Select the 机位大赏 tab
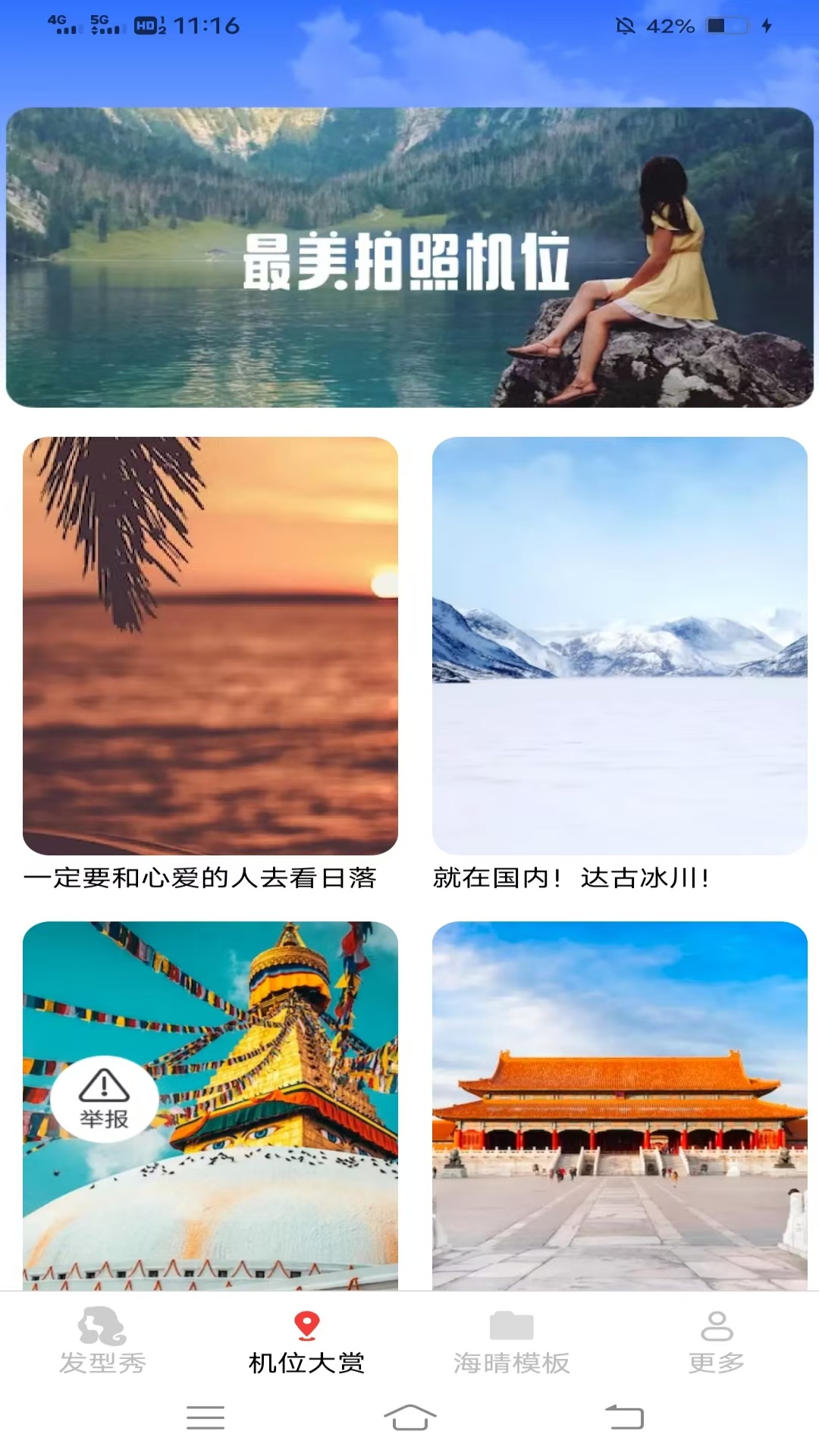 (x=307, y=1341)
